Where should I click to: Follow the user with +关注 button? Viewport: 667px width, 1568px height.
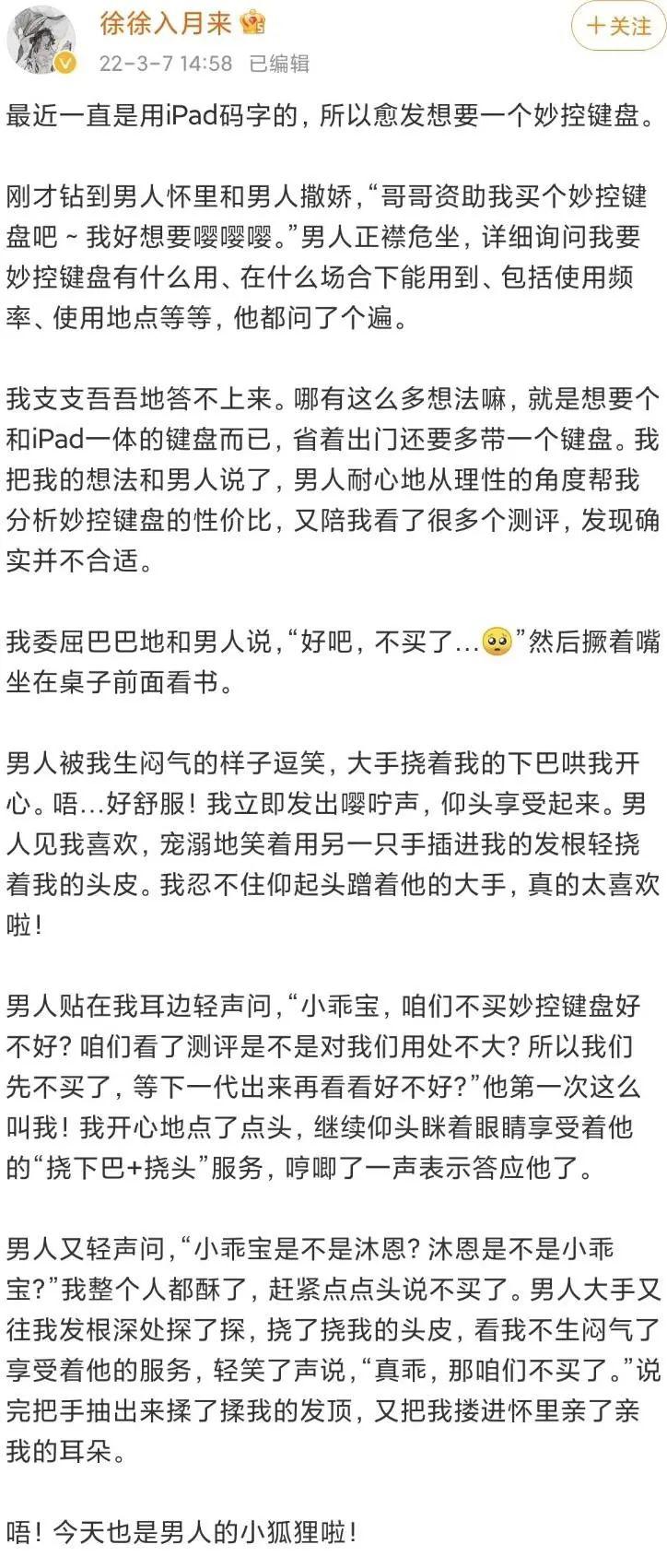click(618, 26)
